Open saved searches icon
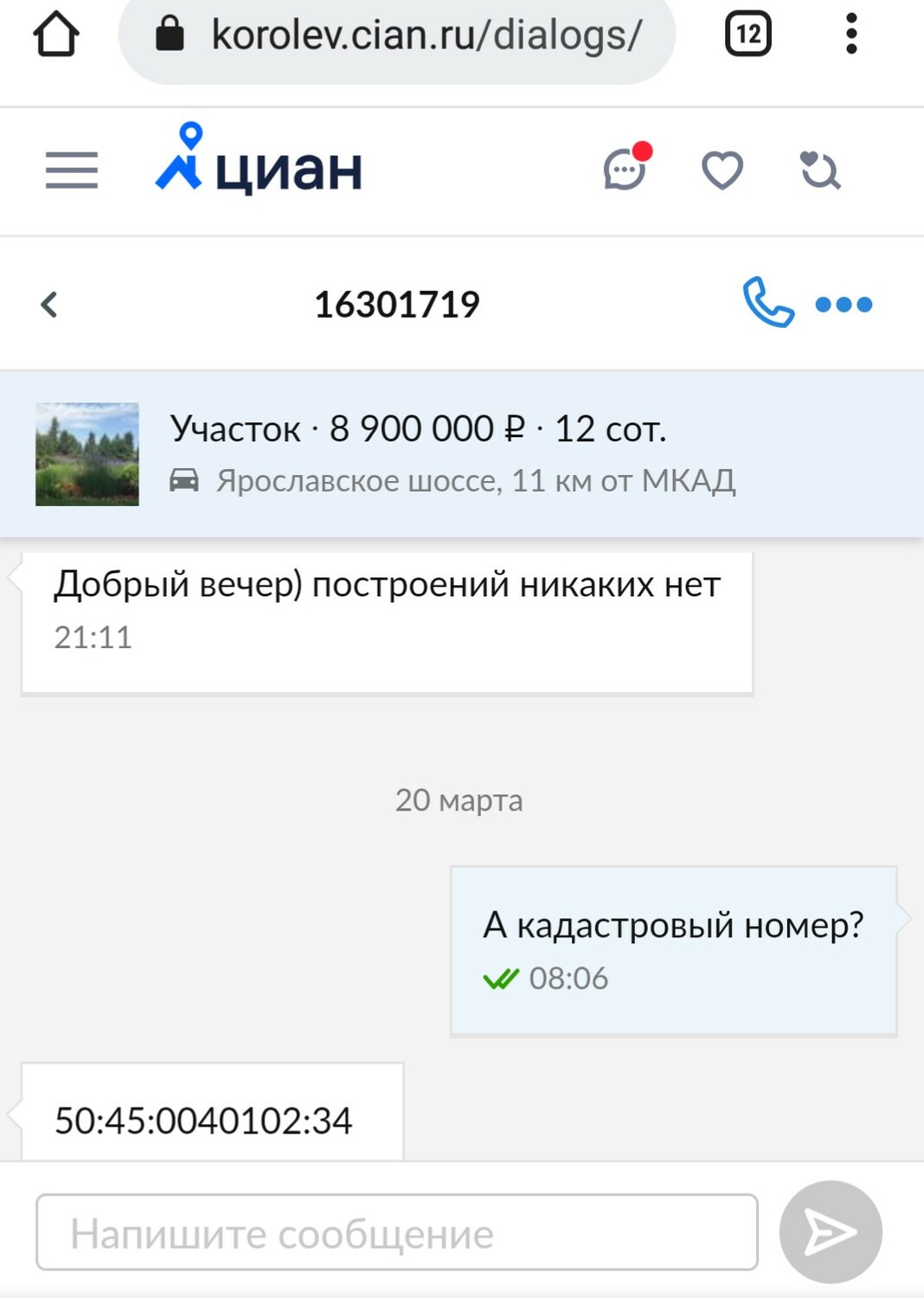This screenshot has width=924, height=1298. [819, 170]
